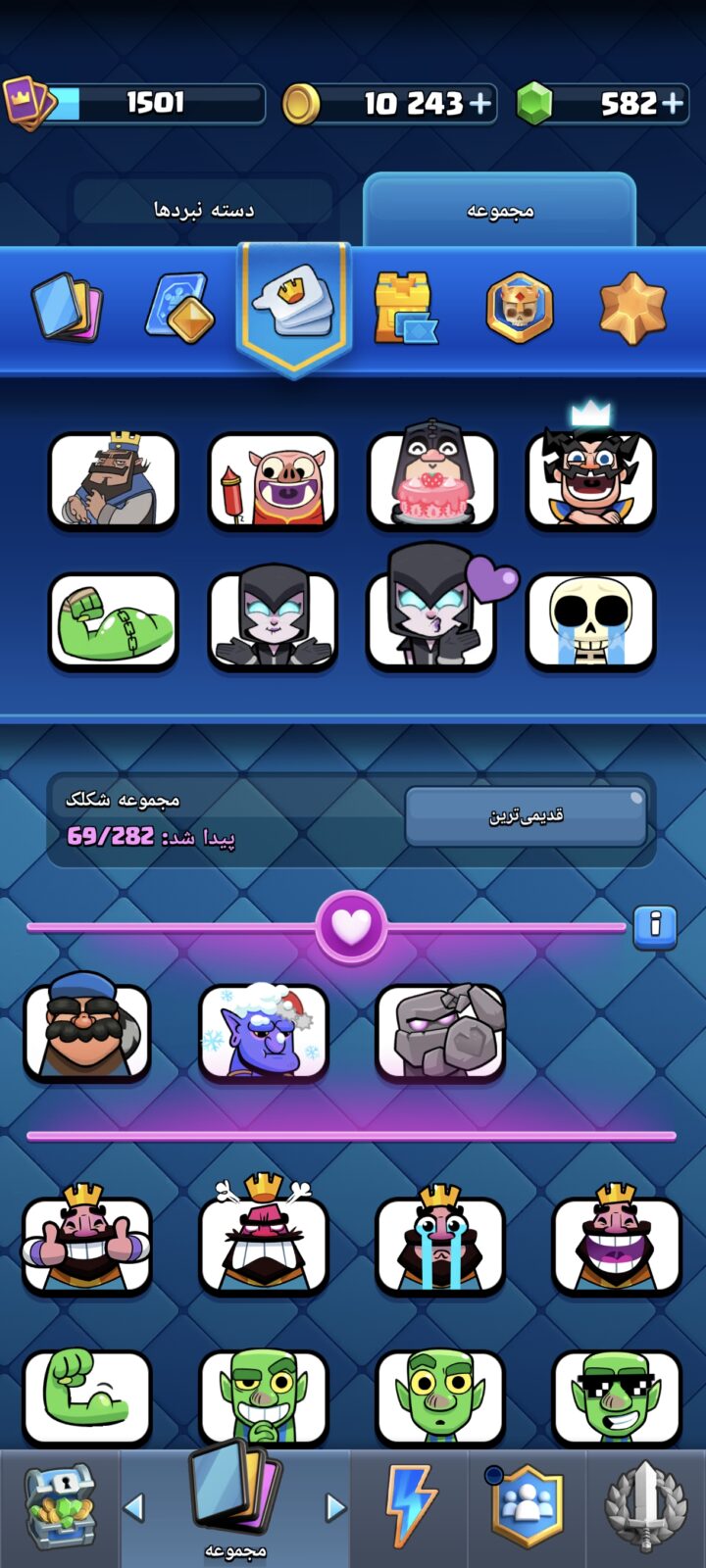706x1568 pixels.
Task: Add more gold coins
Action: tap(480, 103)
